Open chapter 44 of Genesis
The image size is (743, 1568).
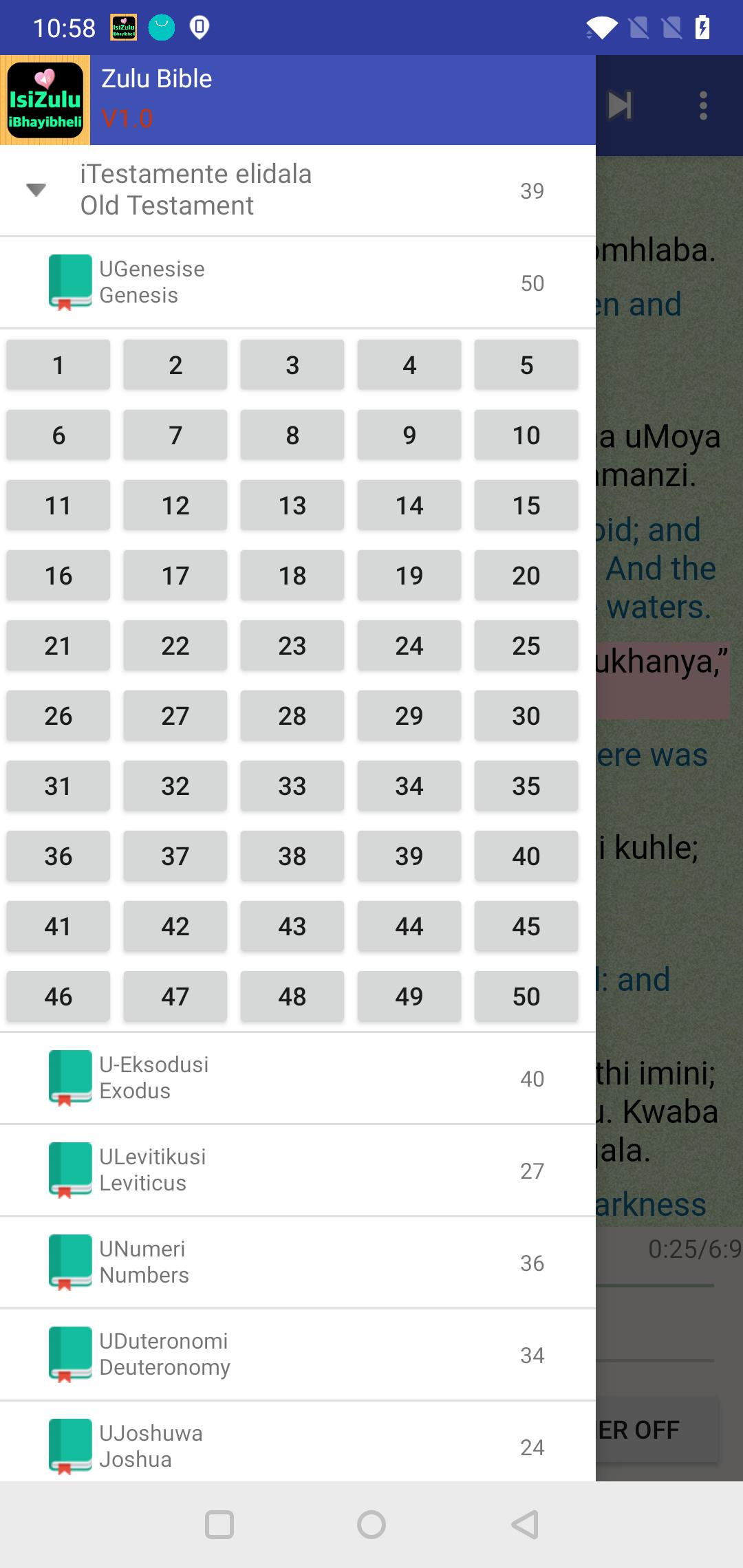pos(409,926)
